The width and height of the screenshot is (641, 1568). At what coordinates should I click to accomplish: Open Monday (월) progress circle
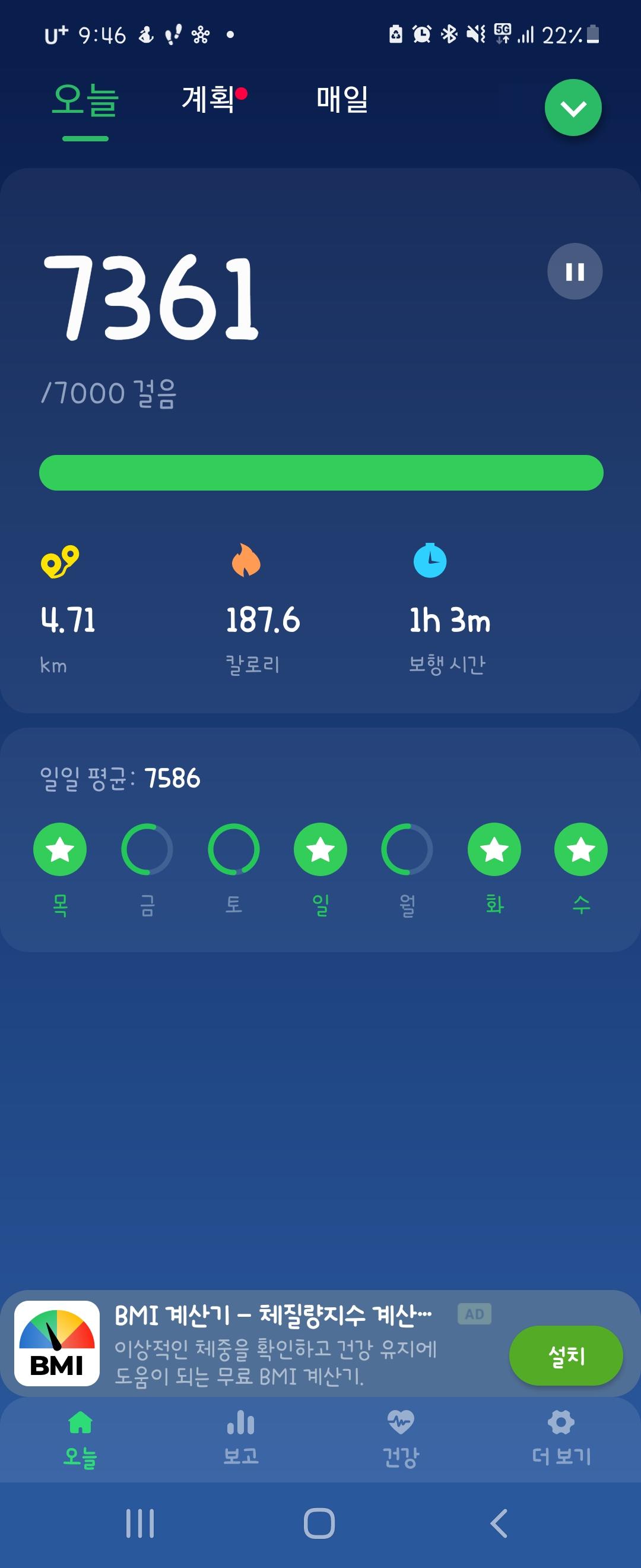coord(407,850)
